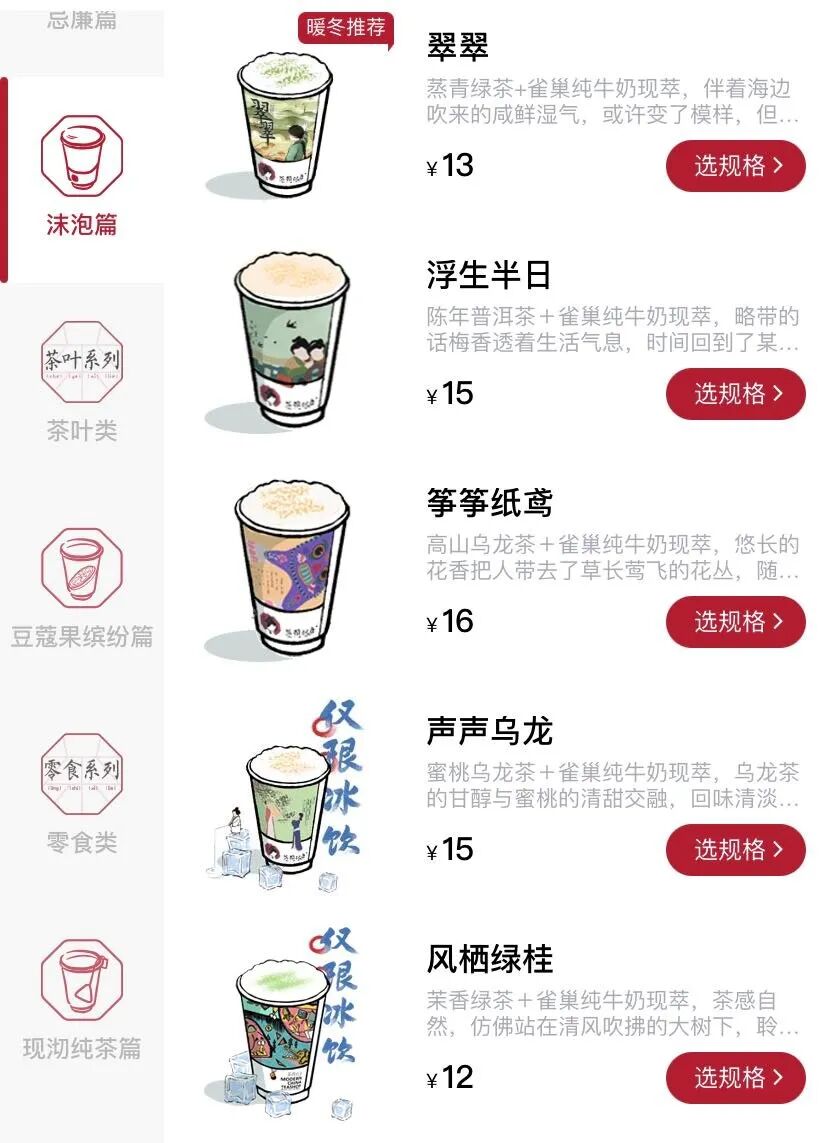The width and height of the screenshot is (828, 1143).
Task: Tap 选规格 for 翠翠
Action: coord(735,166)
